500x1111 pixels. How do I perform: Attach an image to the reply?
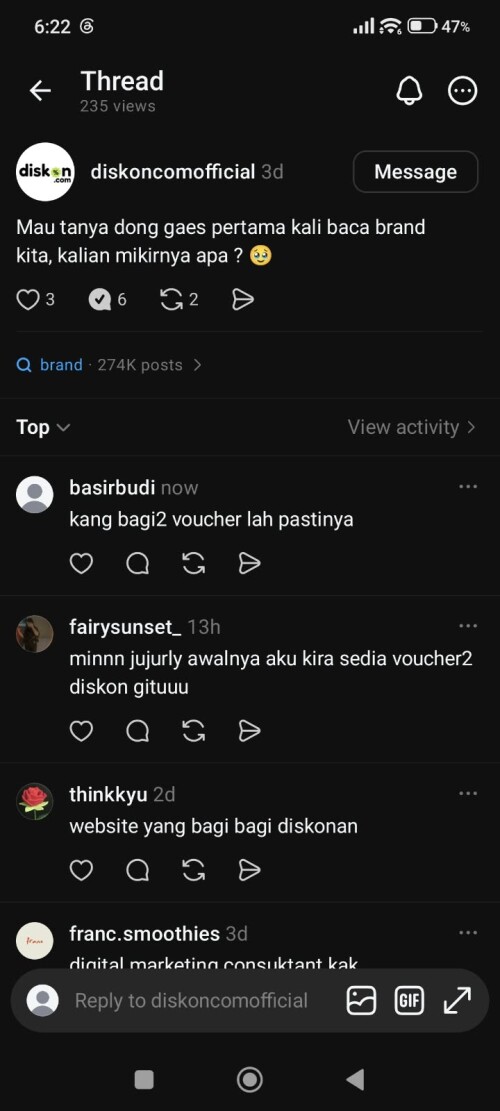(x=361, y=1000)
